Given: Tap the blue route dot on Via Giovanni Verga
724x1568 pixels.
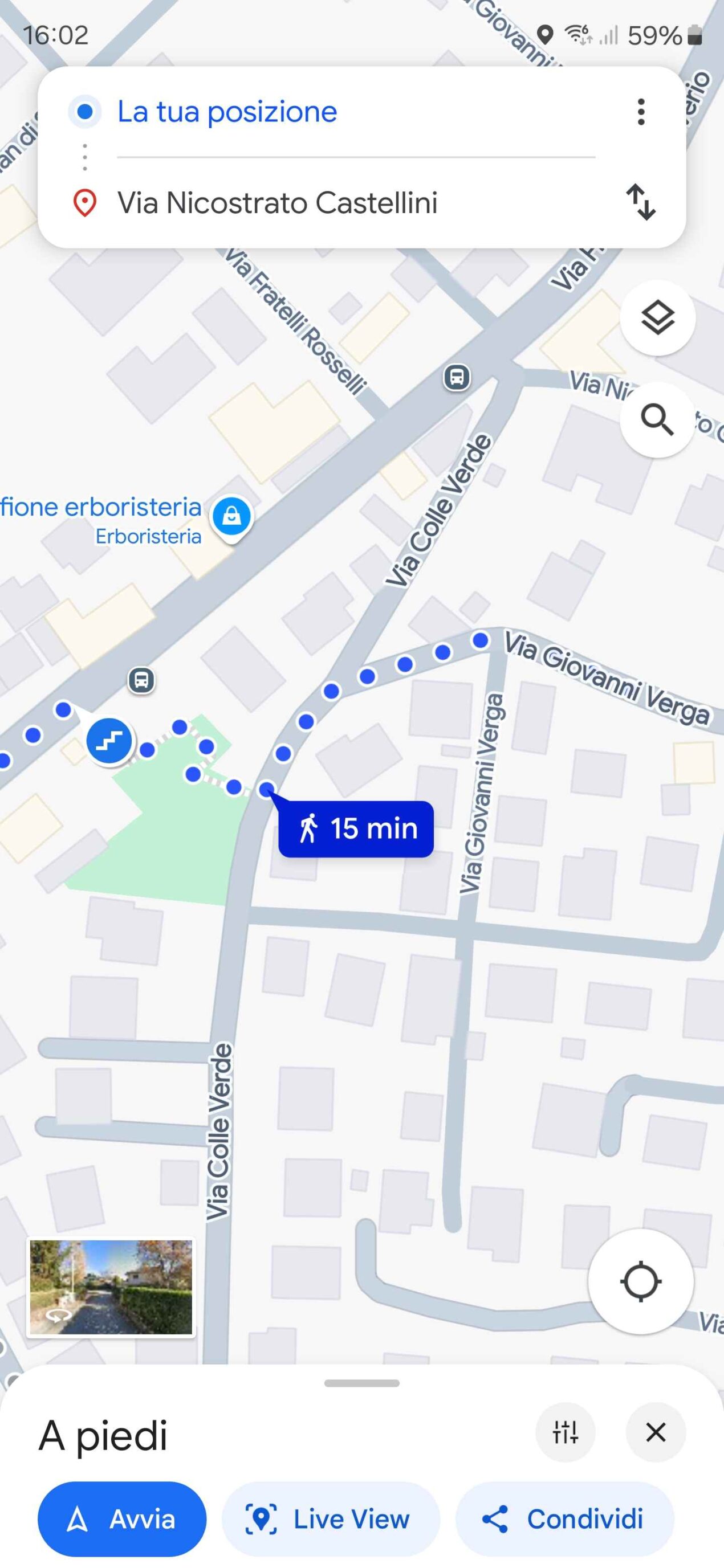Looking at the screenshot, I should 481,640.
